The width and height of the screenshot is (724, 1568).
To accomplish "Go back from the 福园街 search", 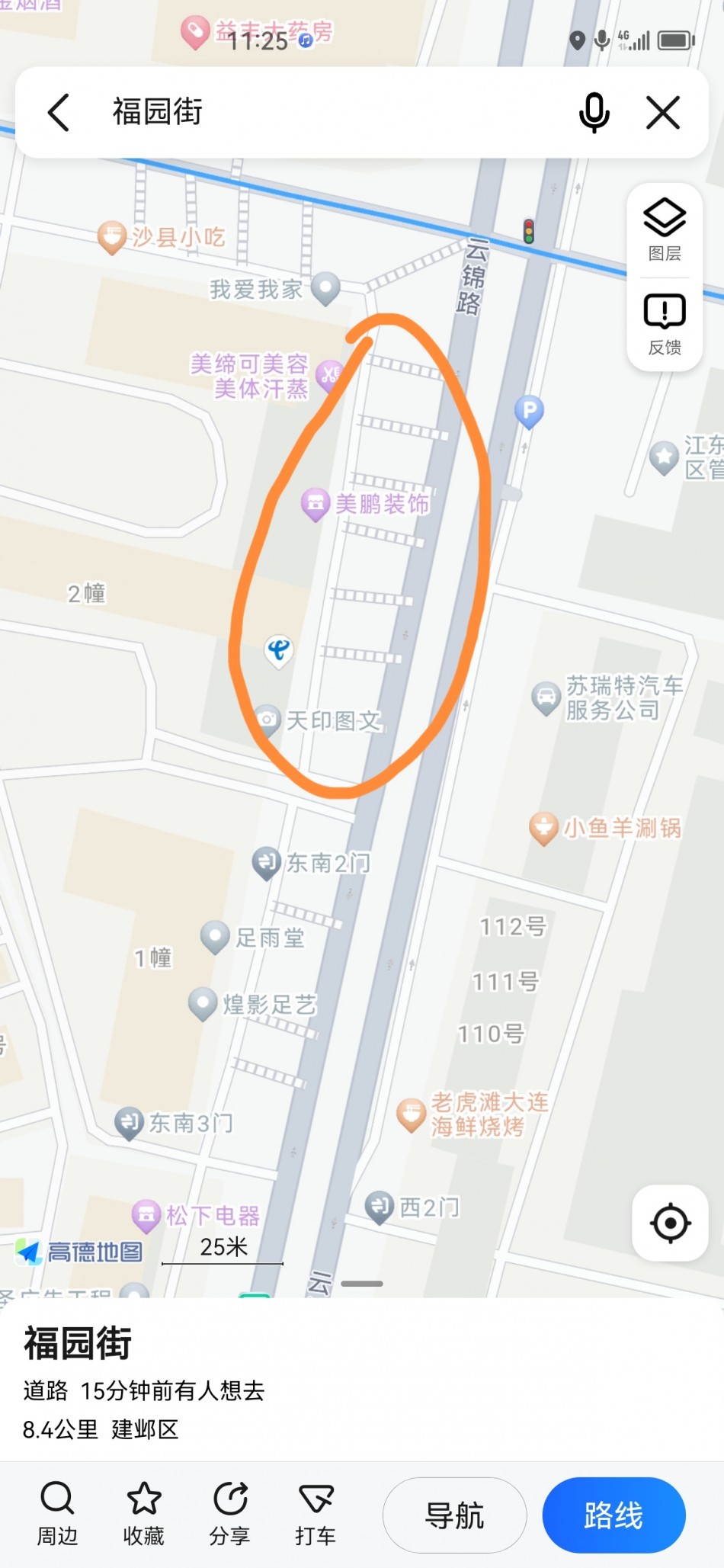I will pos(59,113).
